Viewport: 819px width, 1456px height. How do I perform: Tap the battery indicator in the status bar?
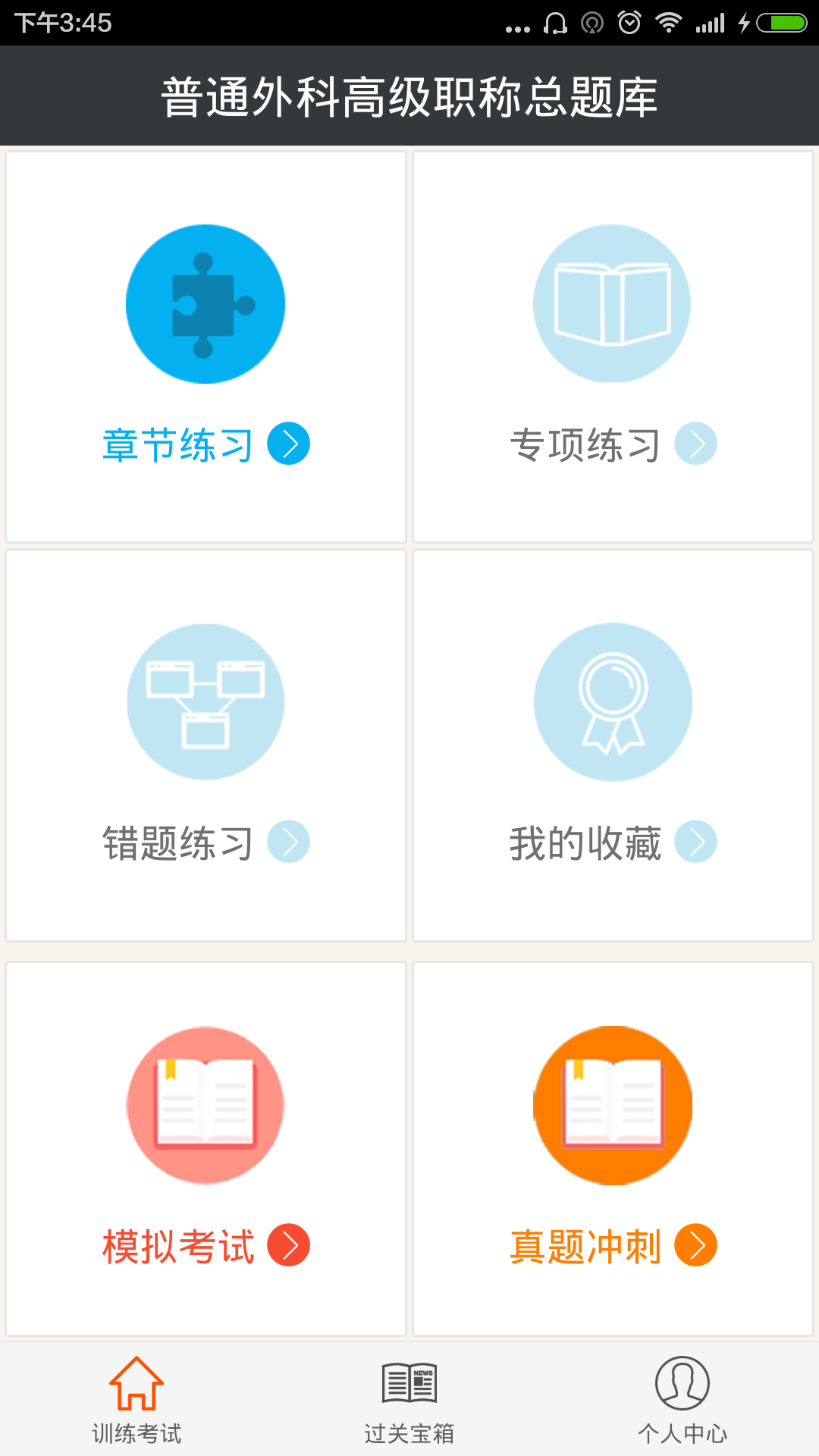[x=781, y=21]
